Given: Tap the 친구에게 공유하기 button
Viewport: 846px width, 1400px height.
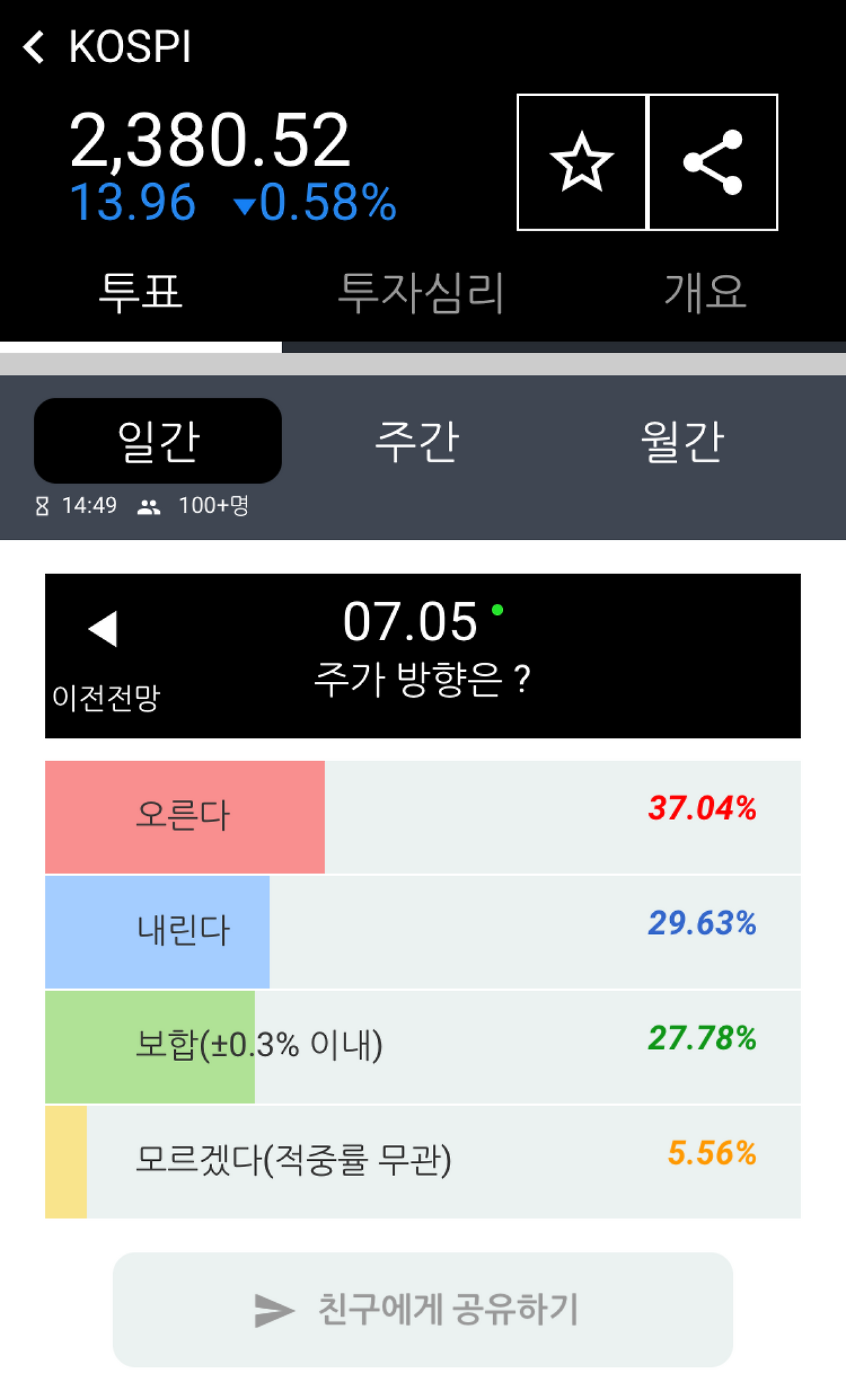Looking at the screenshot, I should [423, 1309].
